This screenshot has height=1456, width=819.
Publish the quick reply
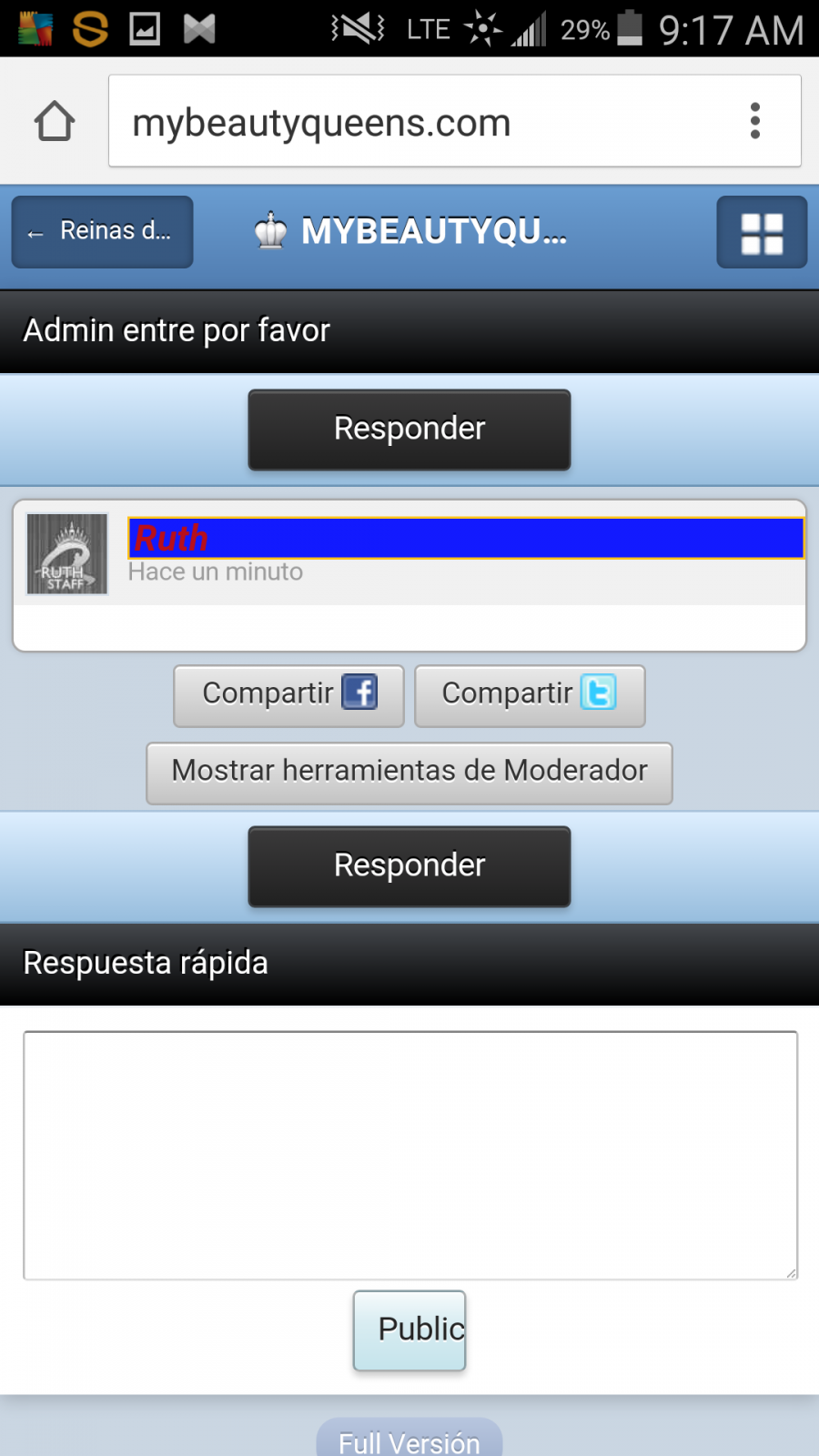coord(409,1330)
